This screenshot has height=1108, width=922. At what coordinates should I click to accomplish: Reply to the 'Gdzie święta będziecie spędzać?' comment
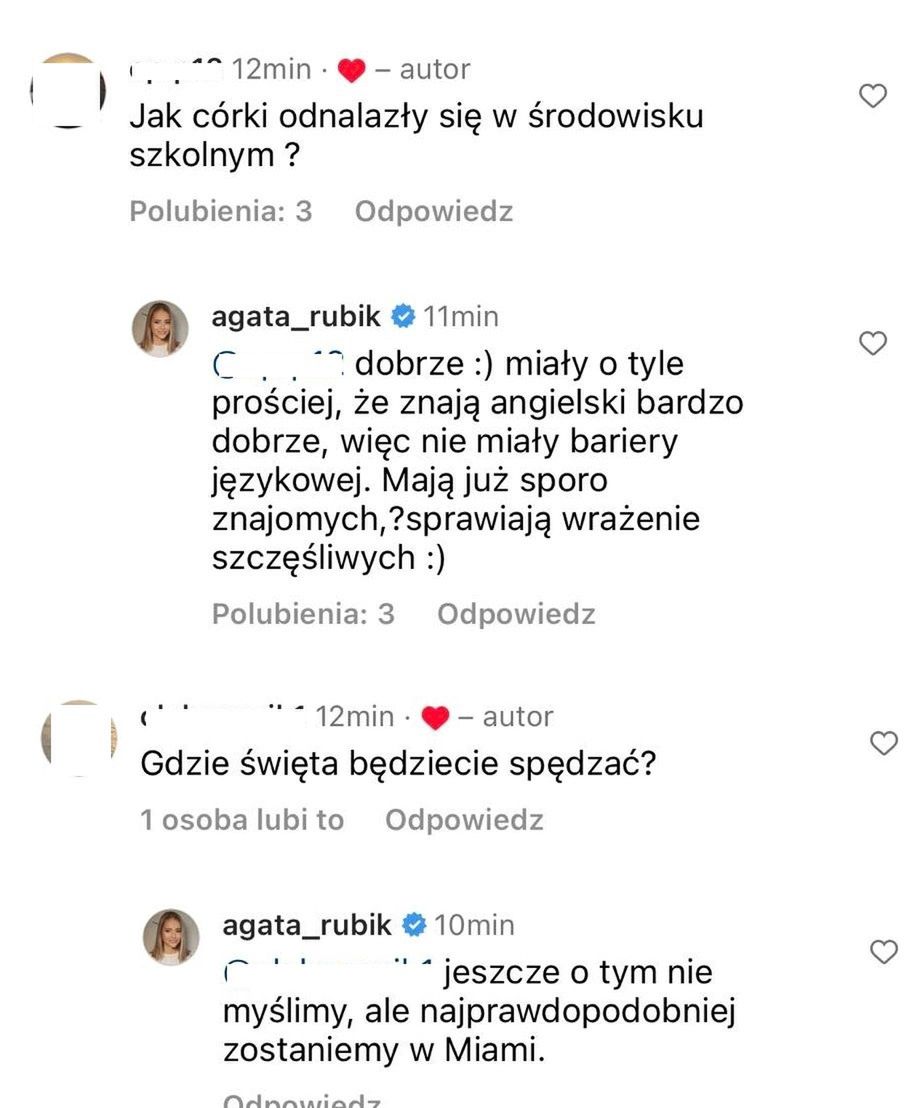(464, 821)
